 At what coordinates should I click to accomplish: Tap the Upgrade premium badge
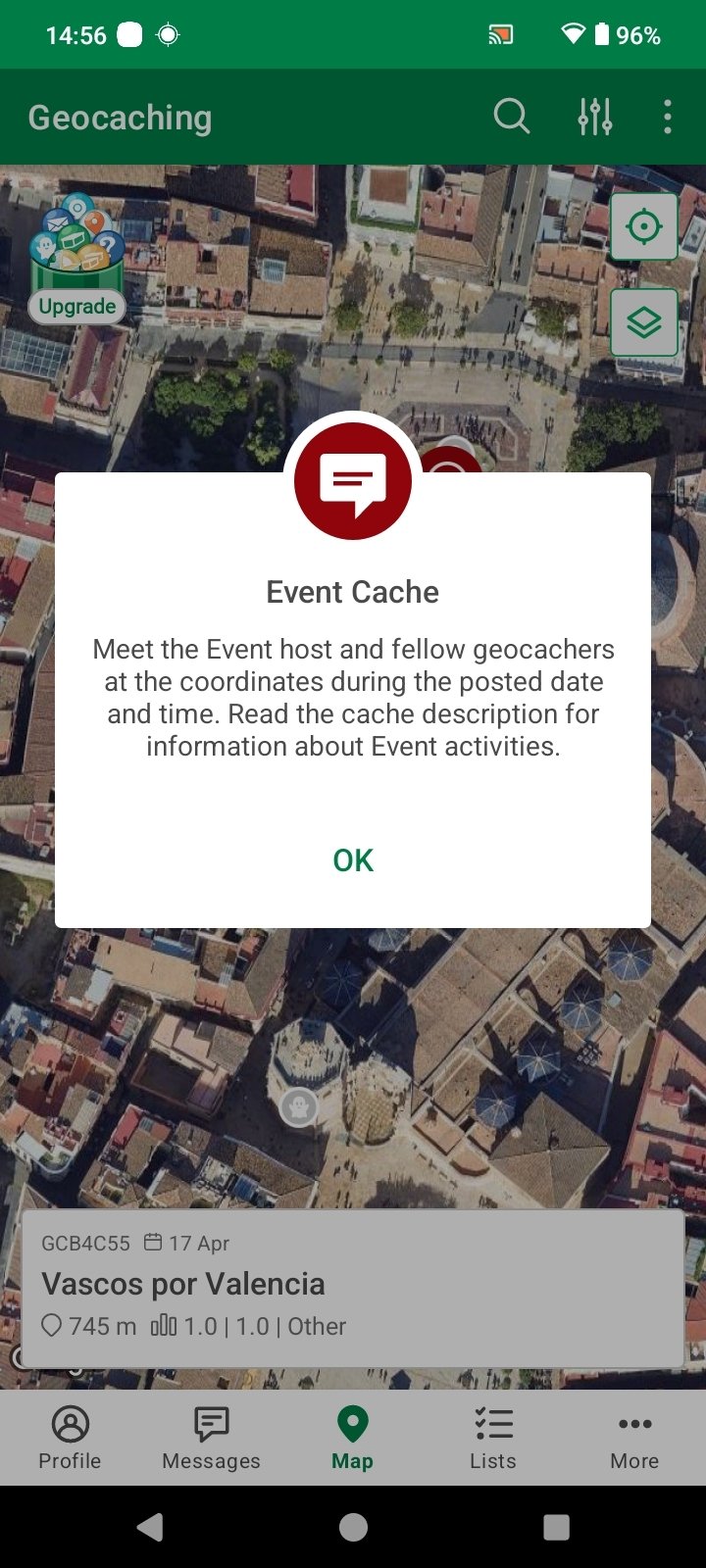[76, 258]
